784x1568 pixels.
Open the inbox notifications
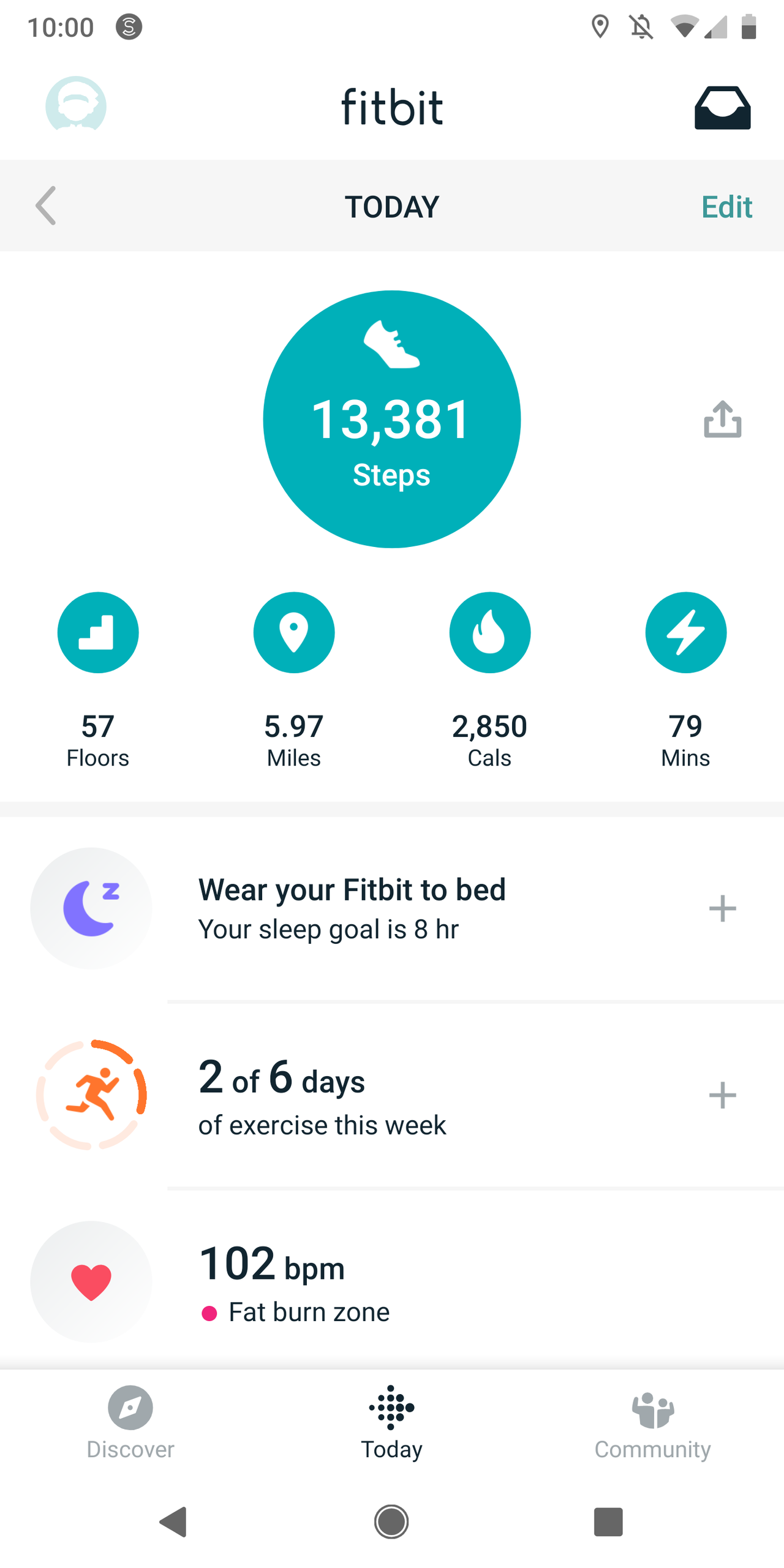click(x=722, y=108)
